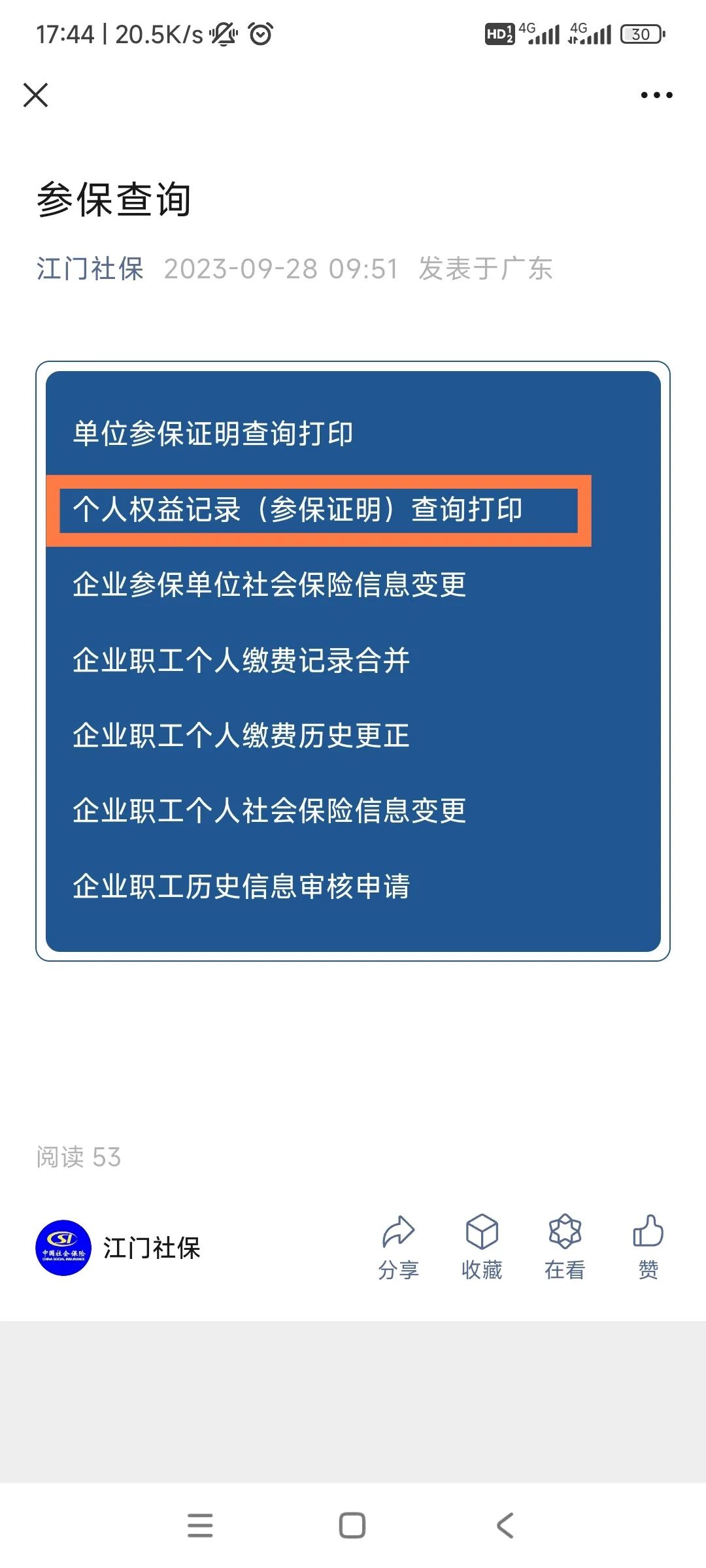
Task: Save the article with 收藏
Action: point(482,1247)
